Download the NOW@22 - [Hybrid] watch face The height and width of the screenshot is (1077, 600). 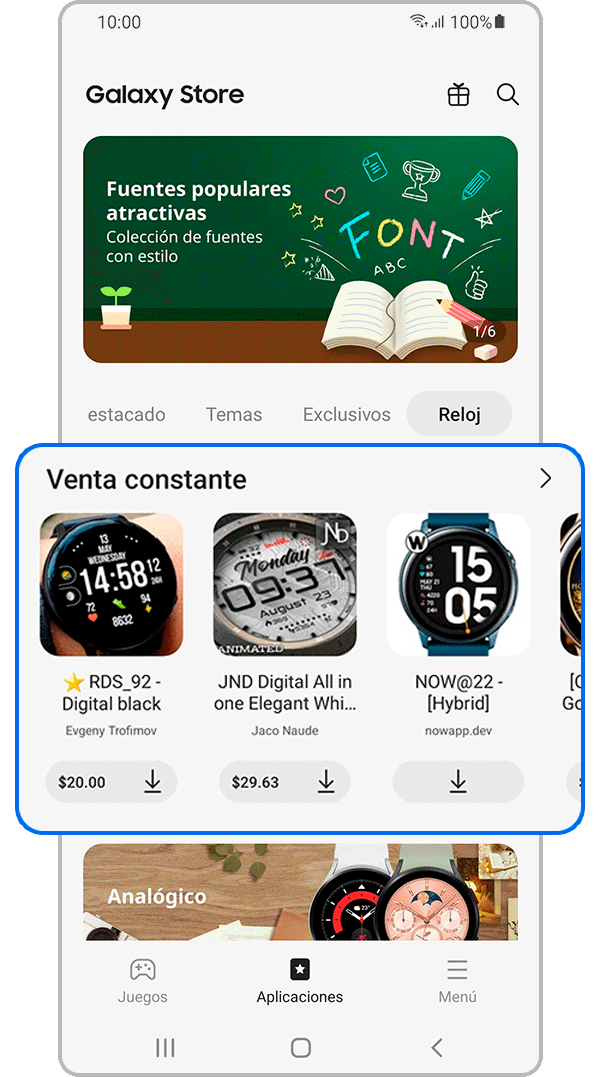pos(458,782)
